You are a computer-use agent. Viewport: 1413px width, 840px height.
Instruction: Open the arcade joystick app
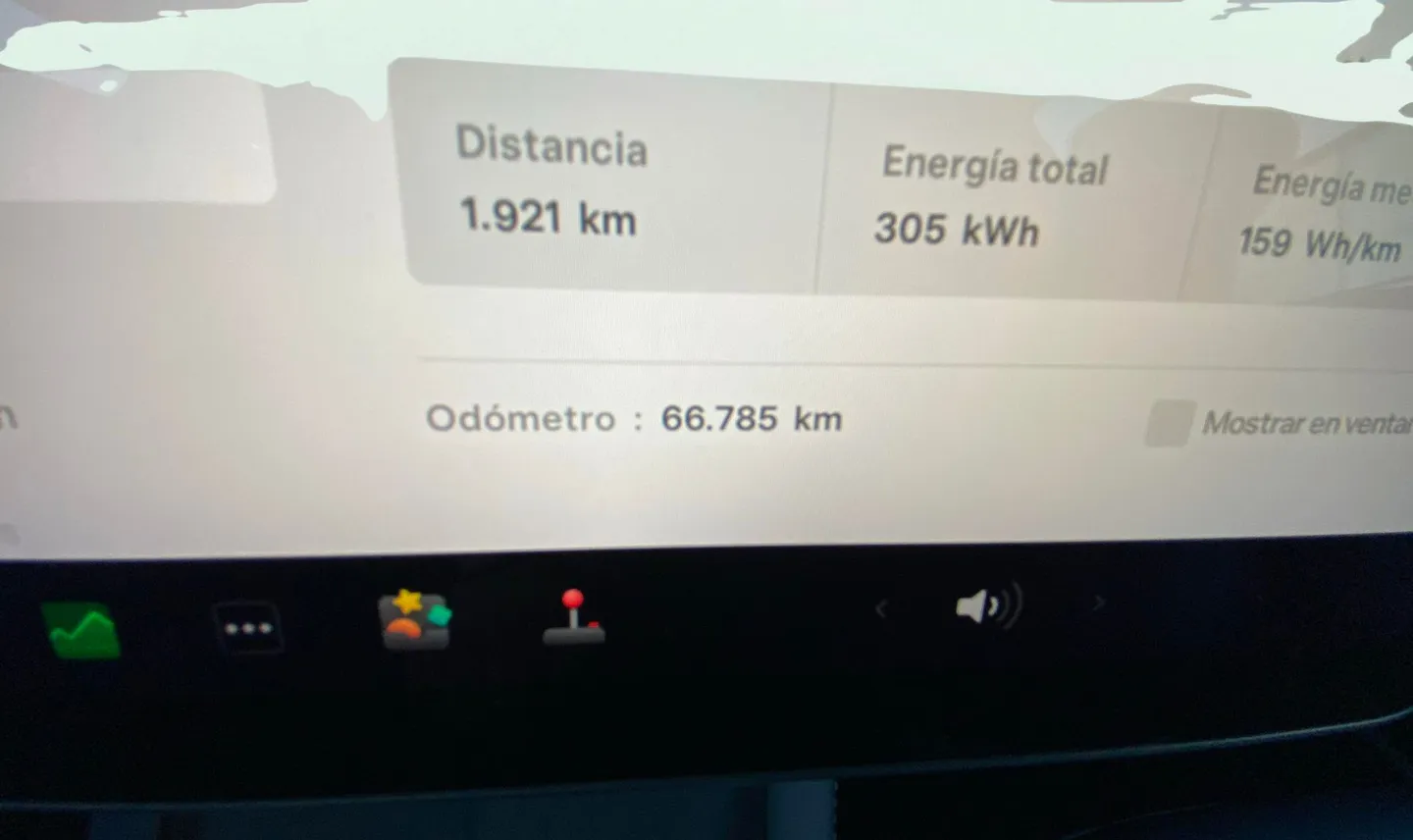point(574,617)
